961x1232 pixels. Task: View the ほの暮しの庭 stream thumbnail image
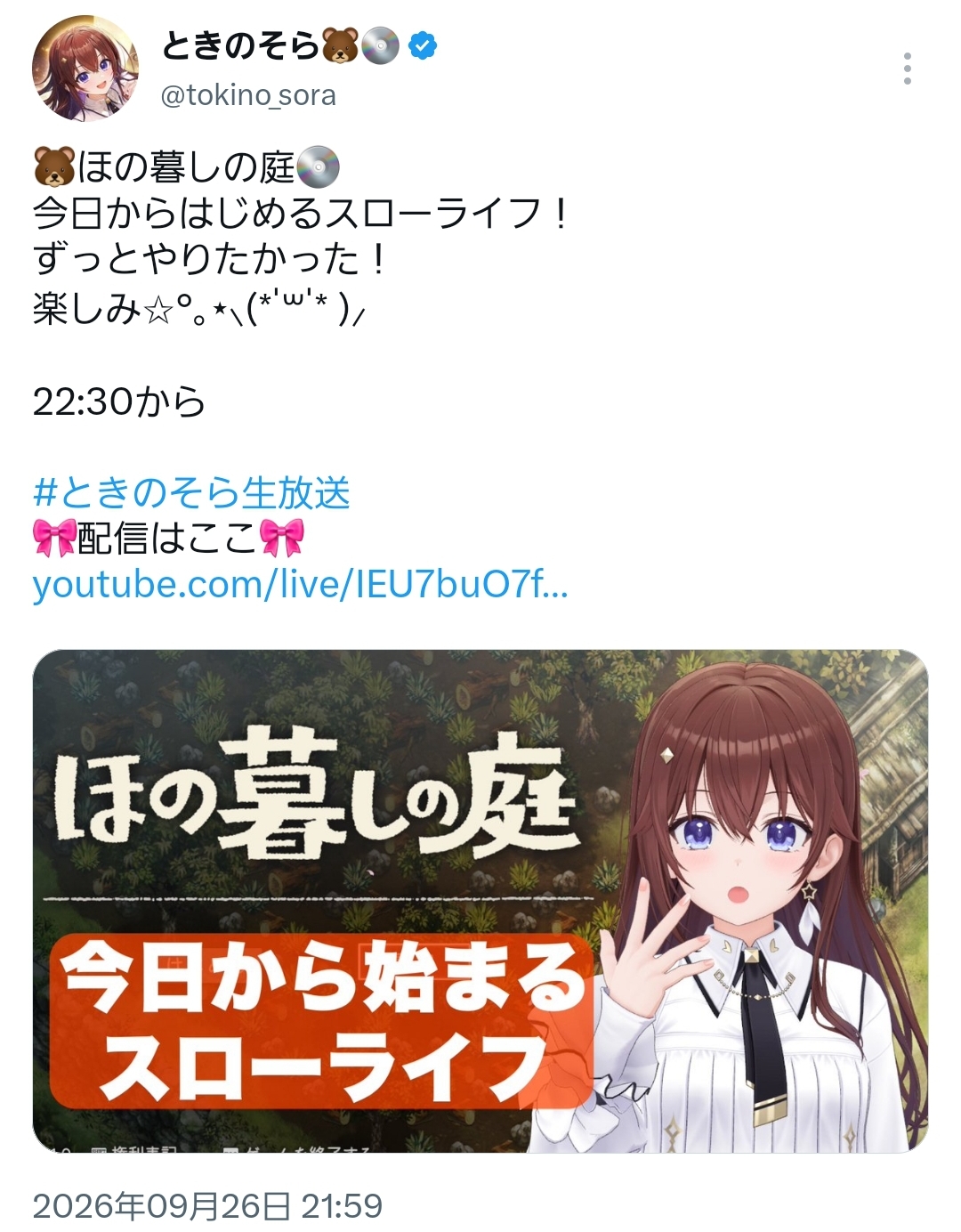480,901
